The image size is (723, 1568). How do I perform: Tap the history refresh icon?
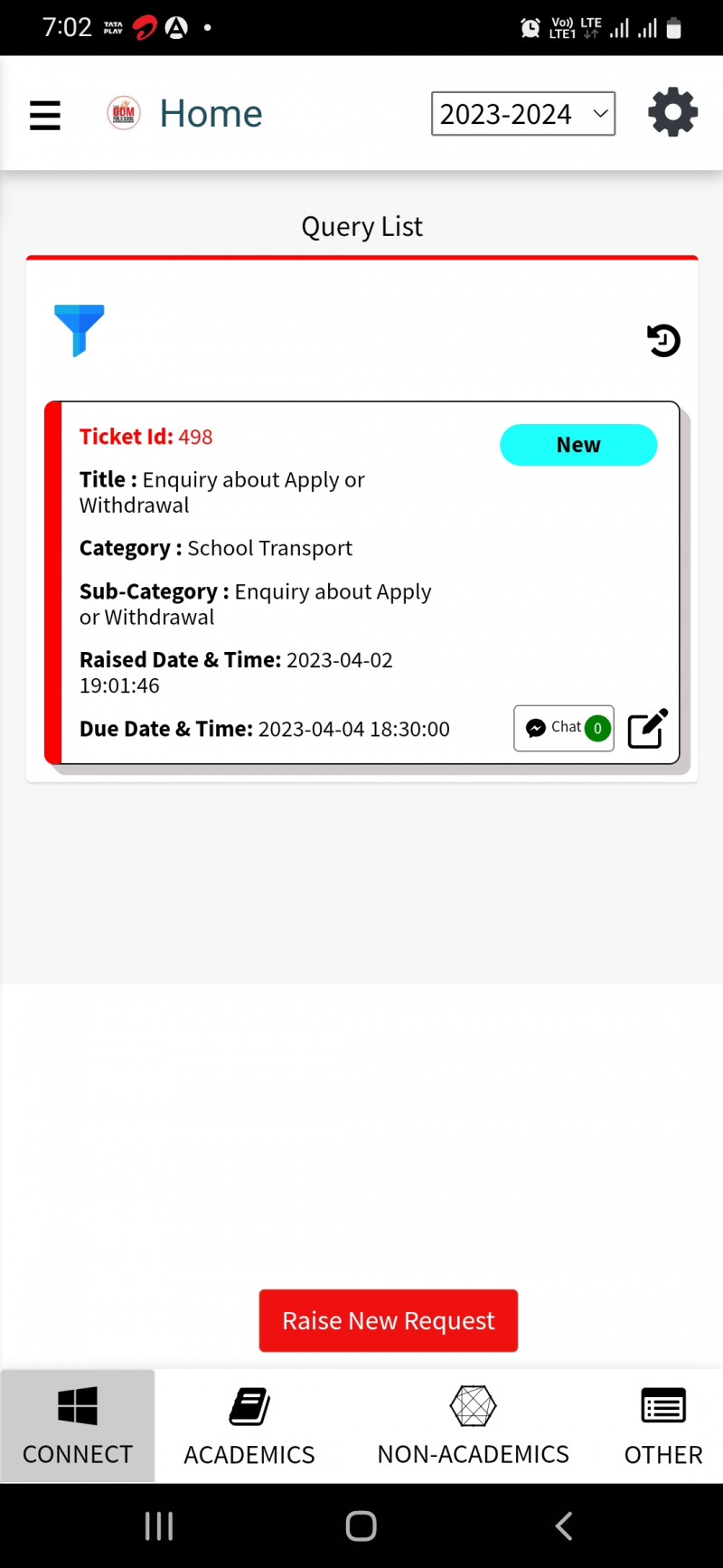(x=663, y=340)
